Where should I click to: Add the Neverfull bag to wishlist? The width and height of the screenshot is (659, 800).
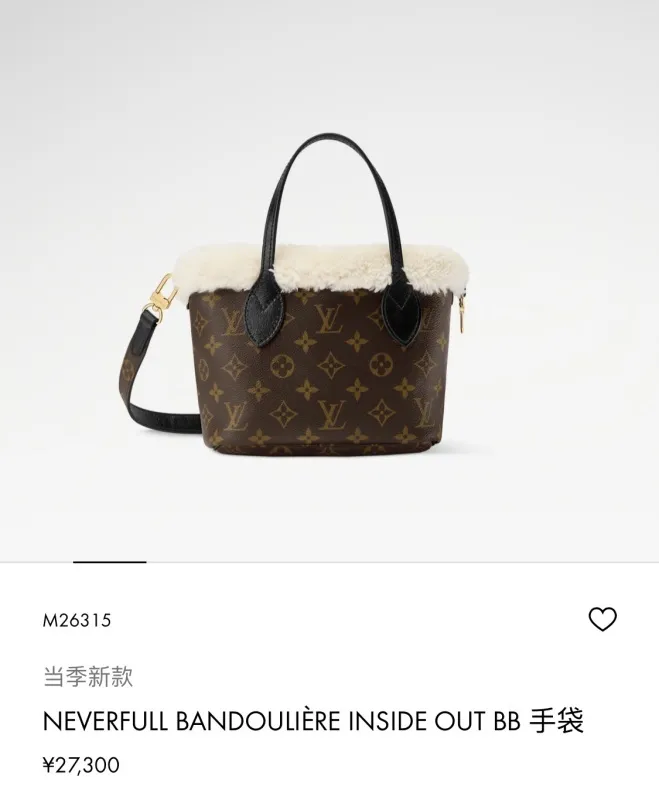tap(602, 619)
